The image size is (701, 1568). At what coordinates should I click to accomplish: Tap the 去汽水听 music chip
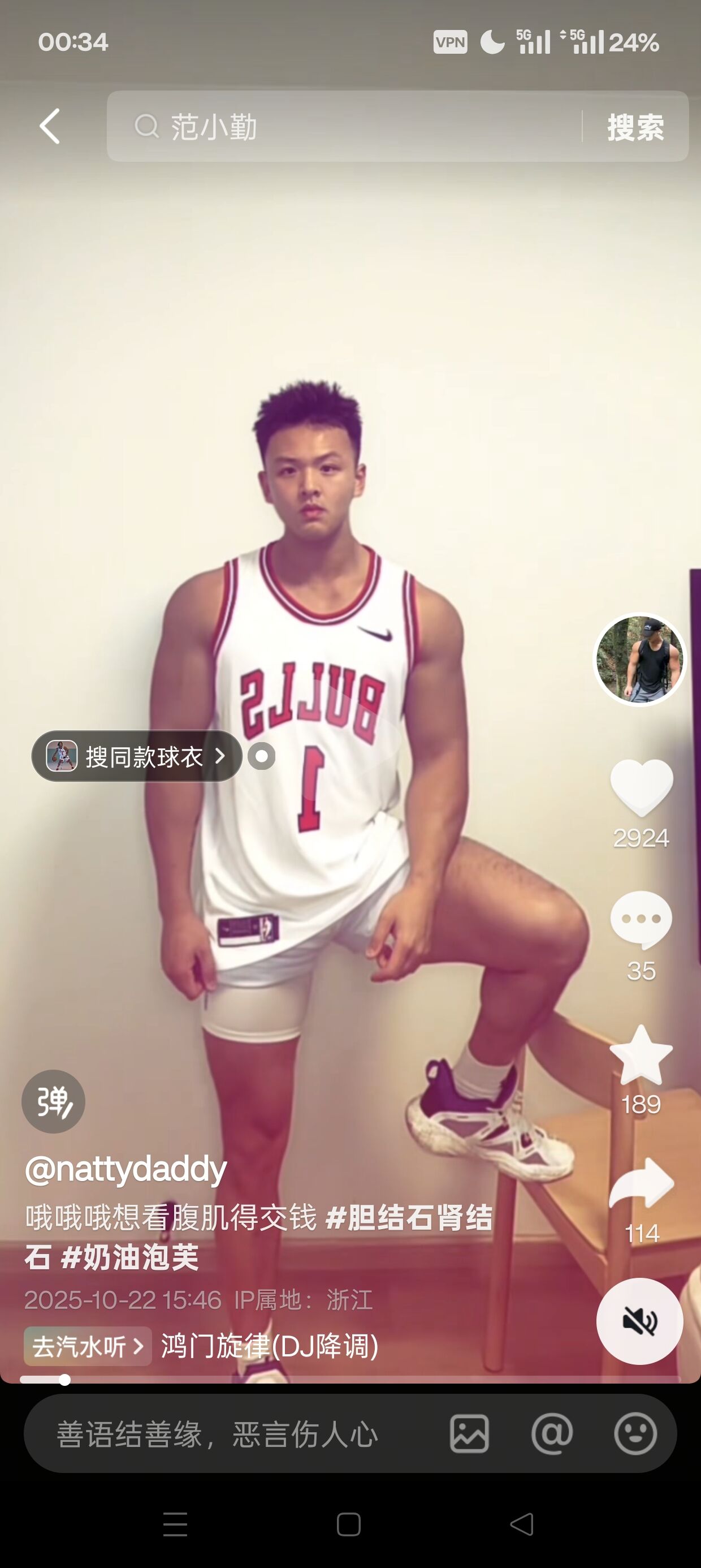tap(88, 1346)
